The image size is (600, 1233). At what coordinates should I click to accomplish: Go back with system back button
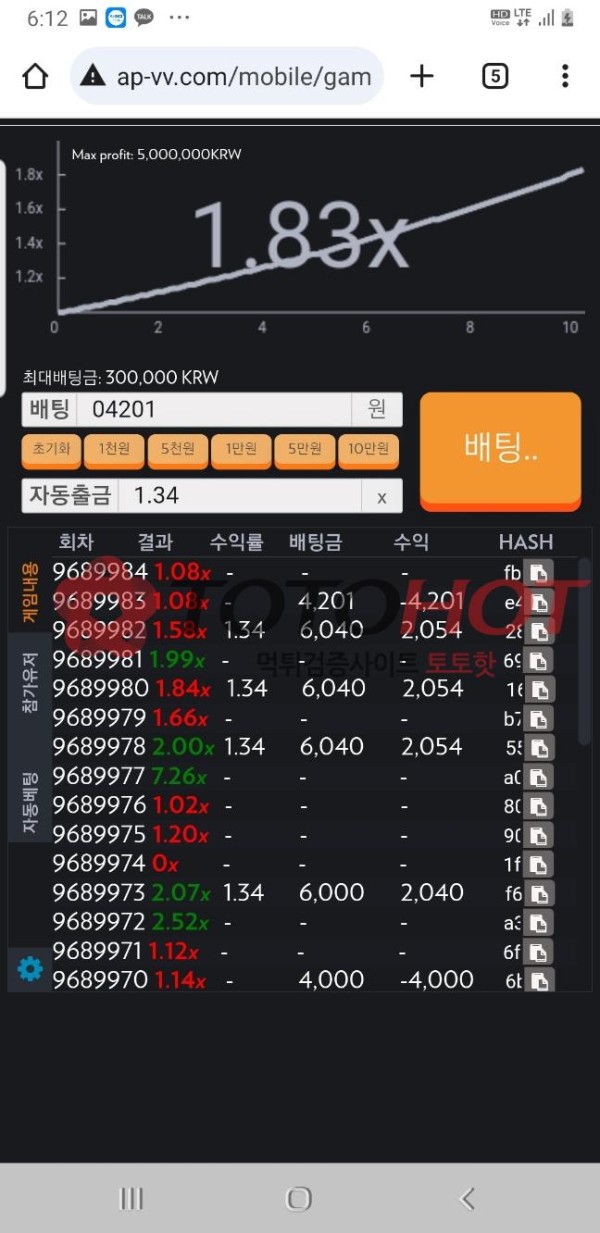(466, 1198)
